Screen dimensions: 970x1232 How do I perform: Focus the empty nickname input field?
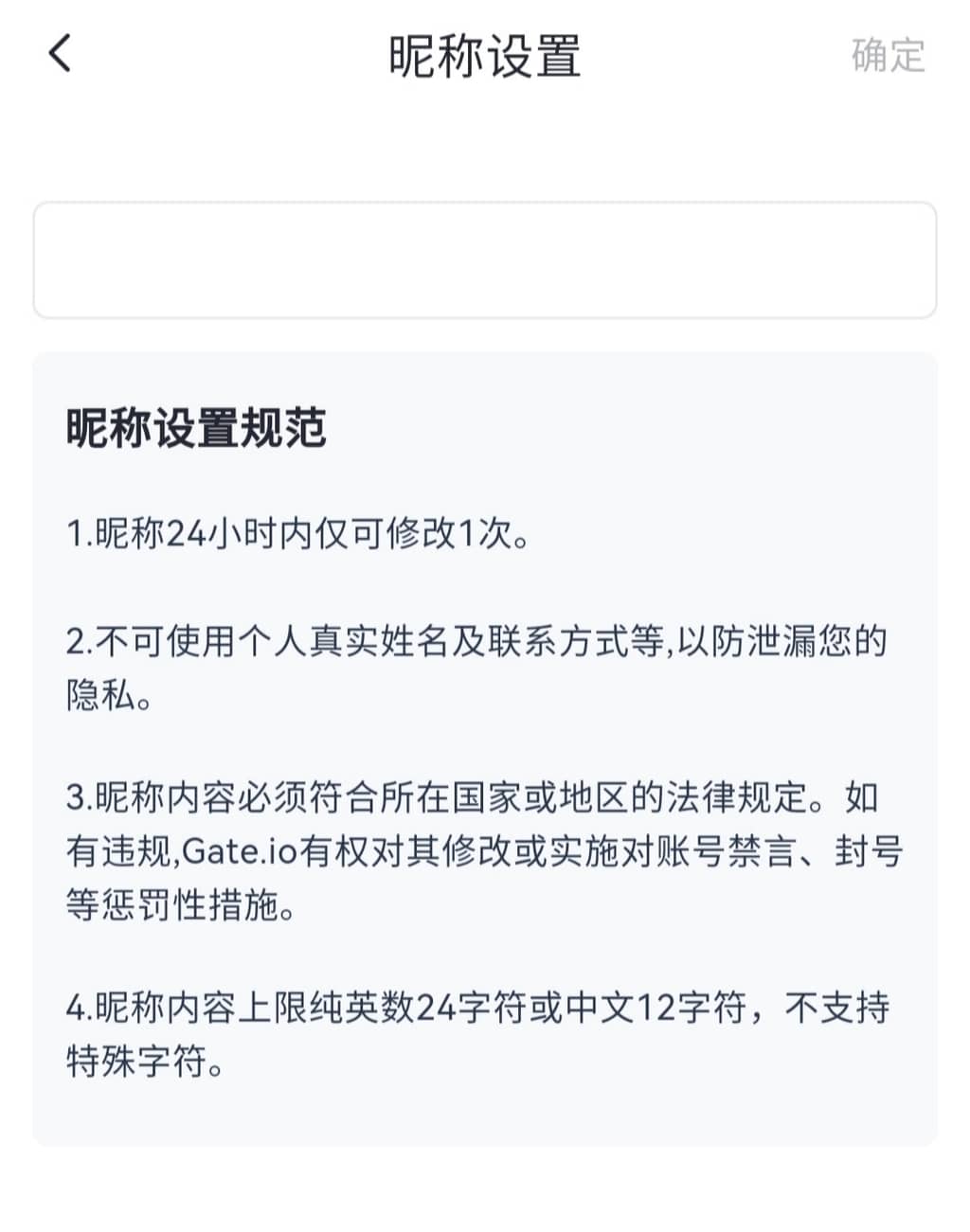485,259
